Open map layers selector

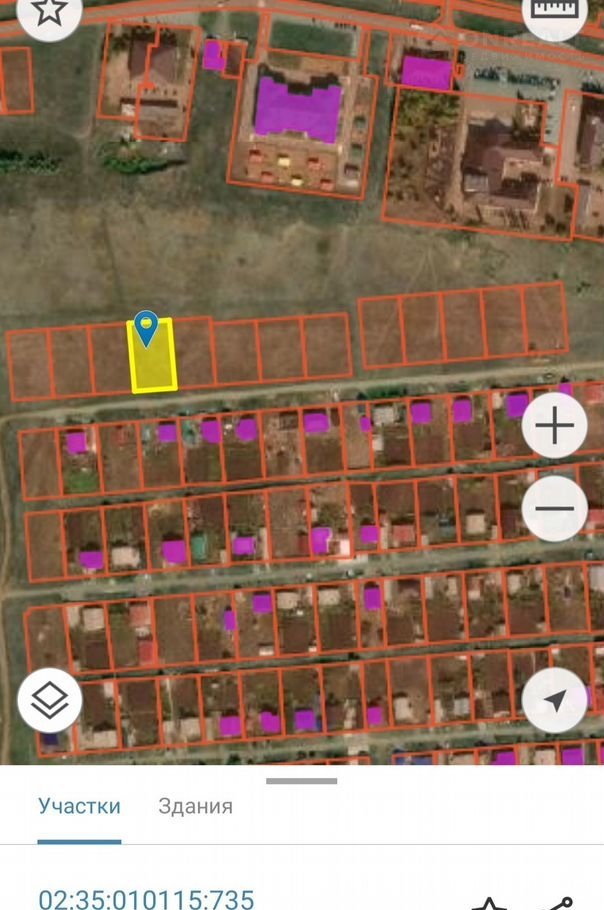point(49,700)
